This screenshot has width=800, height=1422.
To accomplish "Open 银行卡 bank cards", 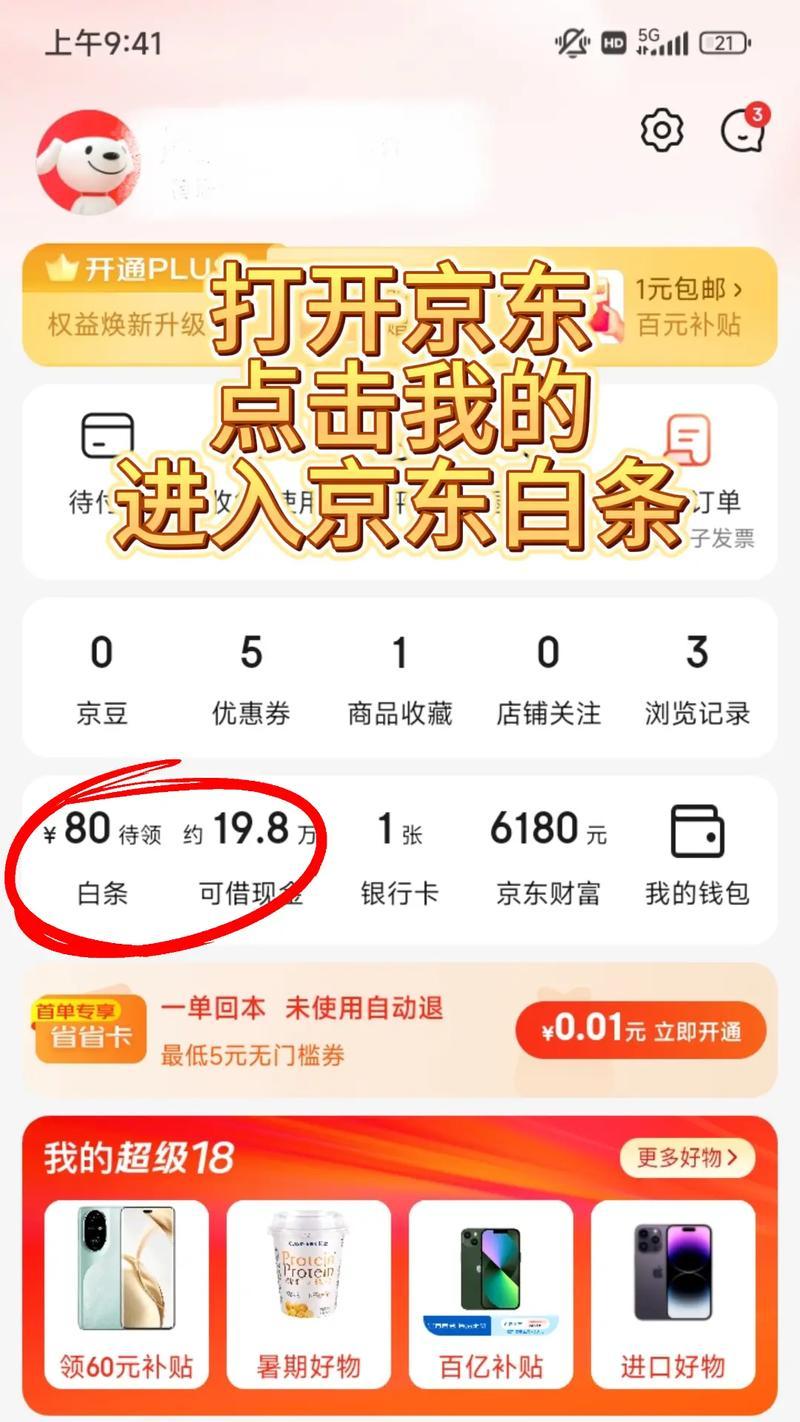I will [x=399, y=858].
